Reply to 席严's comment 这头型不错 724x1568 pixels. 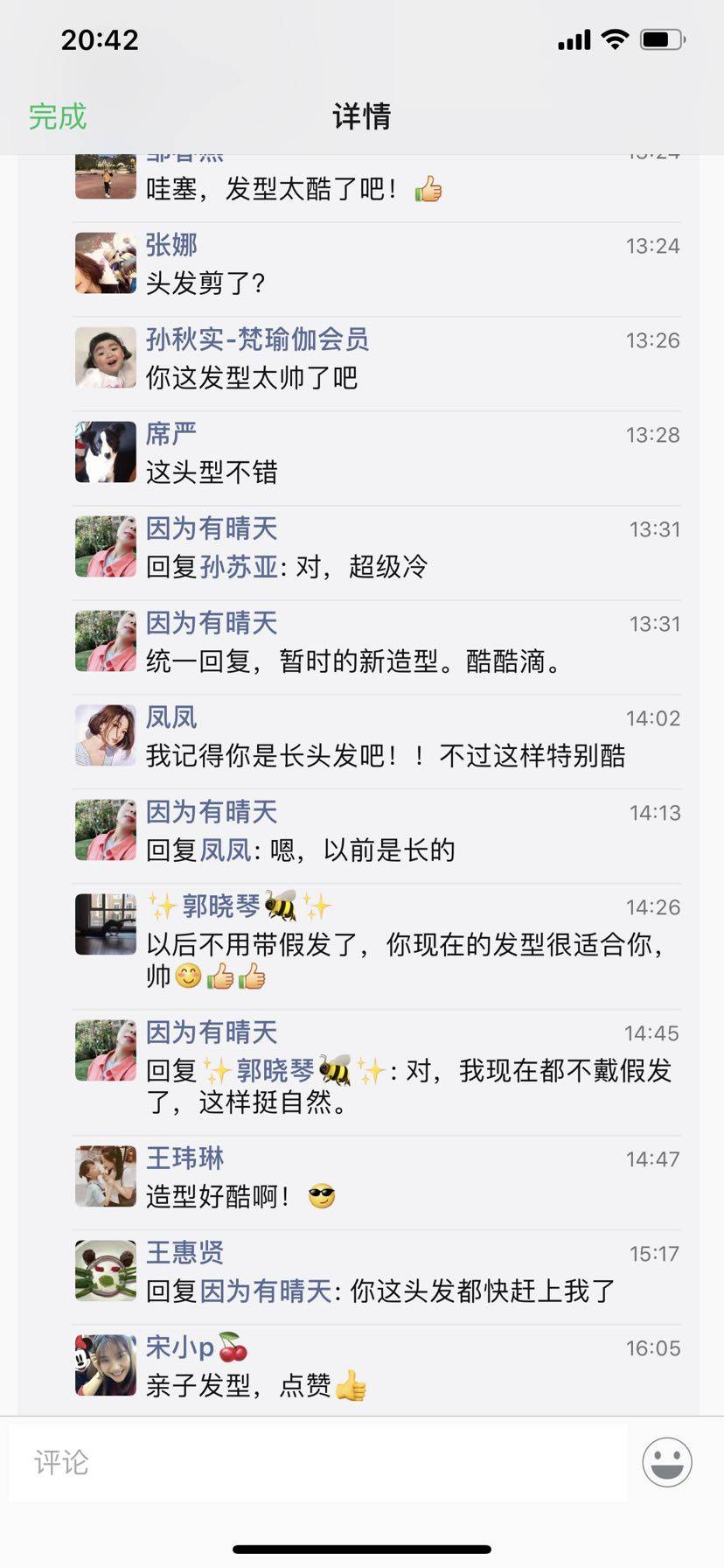point(212,472)
